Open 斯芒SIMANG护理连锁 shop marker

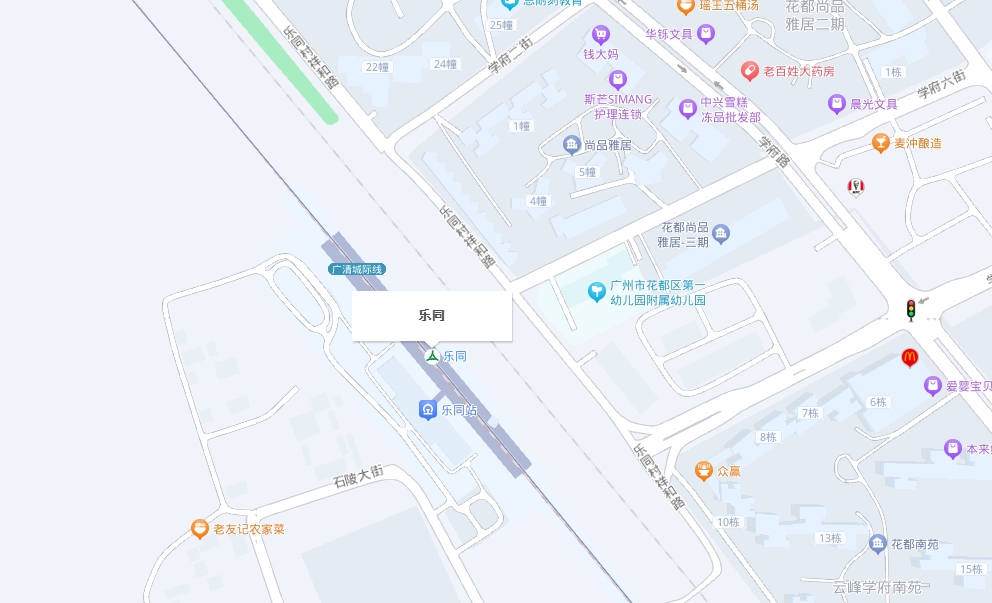[x=618, y=79]
